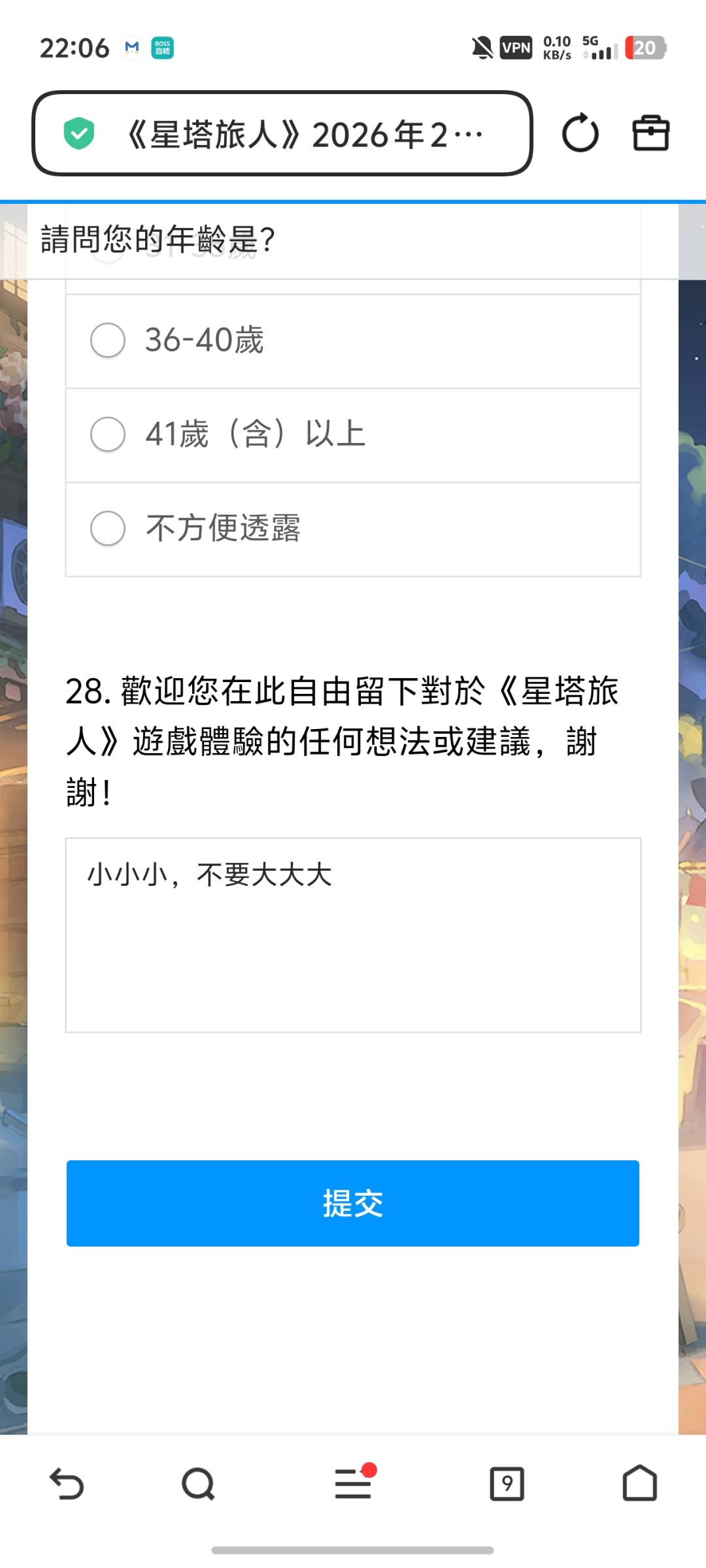
Task: Tap the battery indicator showing 20 percent
Action: point(644,48)
